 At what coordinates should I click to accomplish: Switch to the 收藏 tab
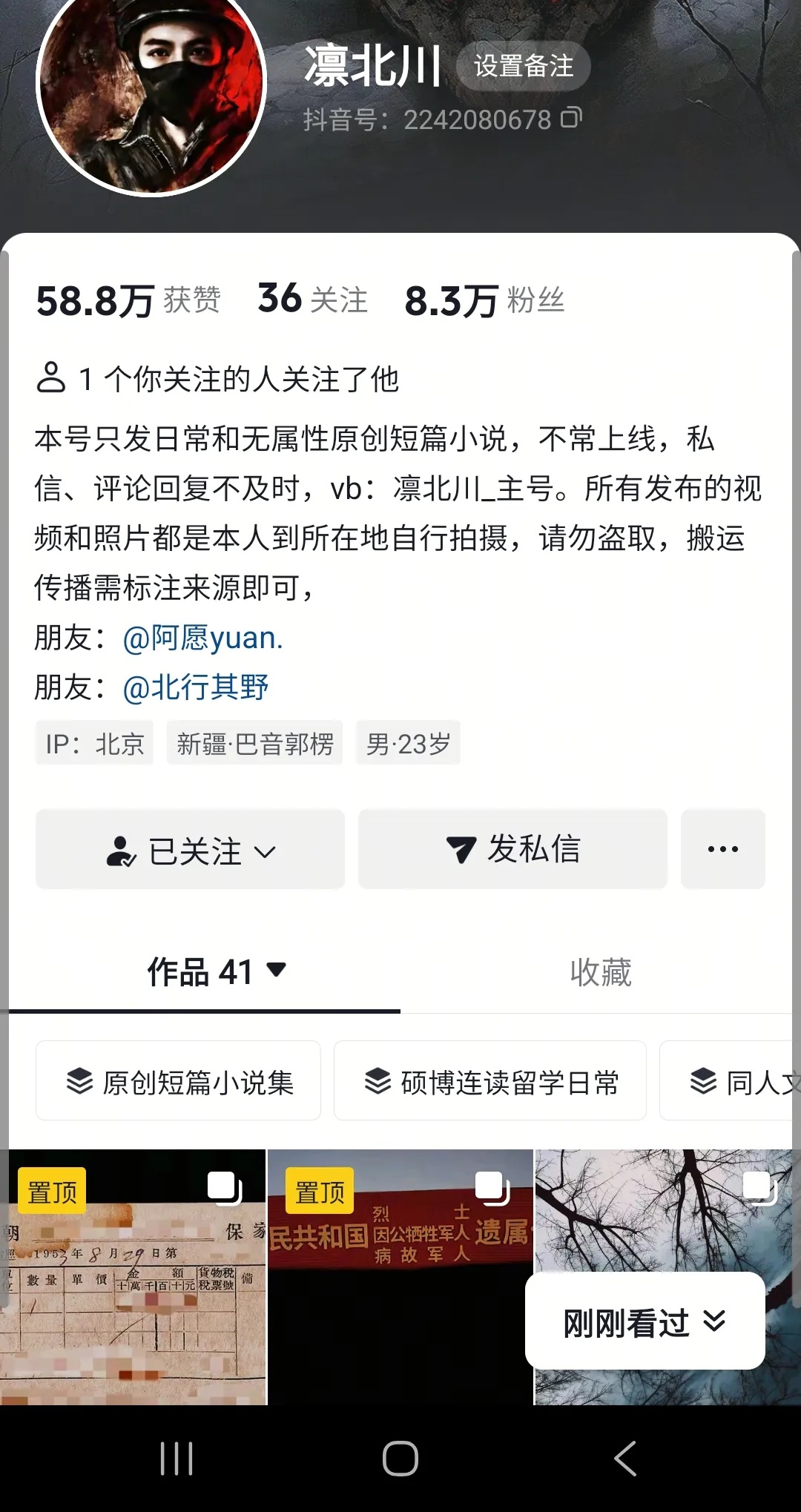(600, 971)
